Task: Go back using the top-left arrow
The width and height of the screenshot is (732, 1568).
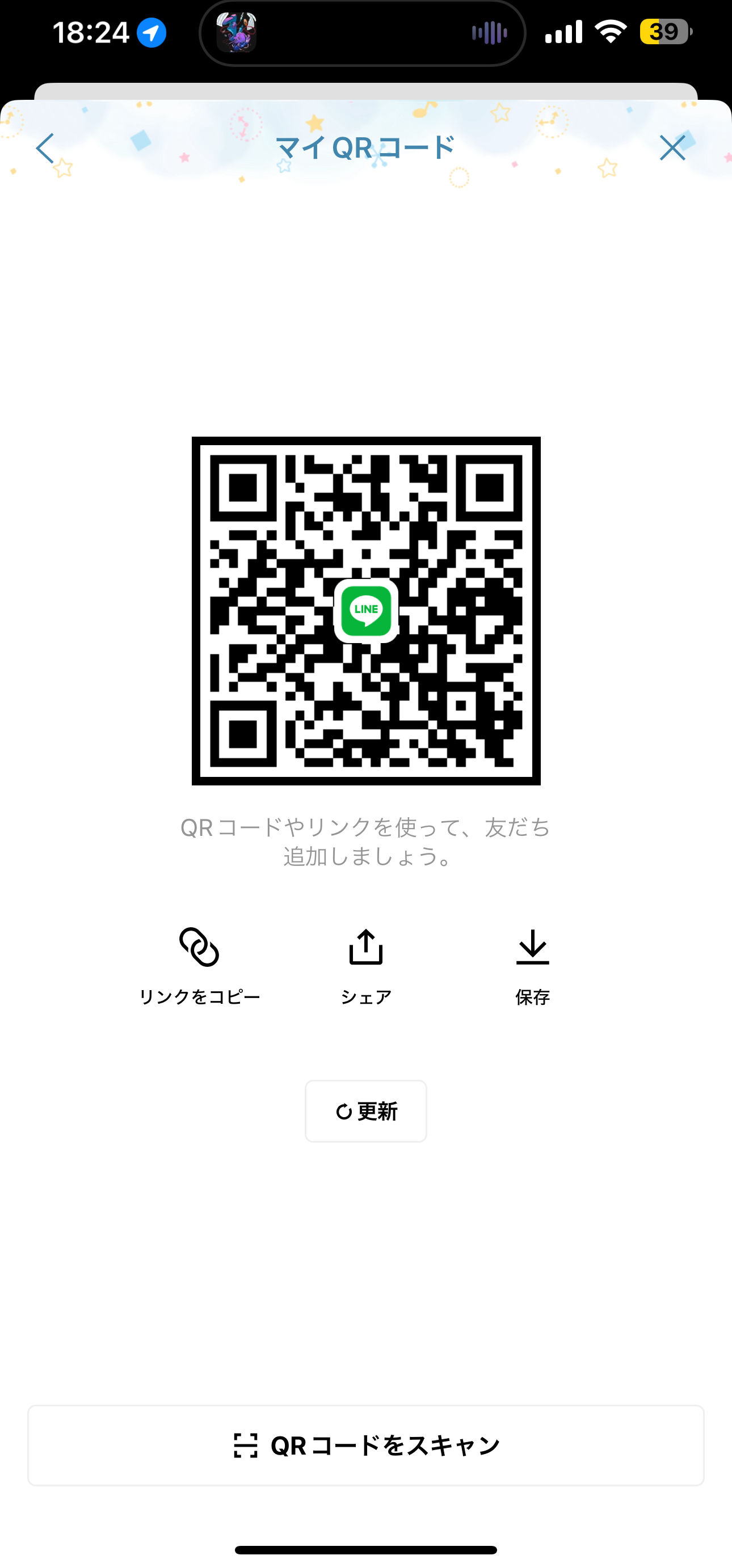Action: coord(45,148)
